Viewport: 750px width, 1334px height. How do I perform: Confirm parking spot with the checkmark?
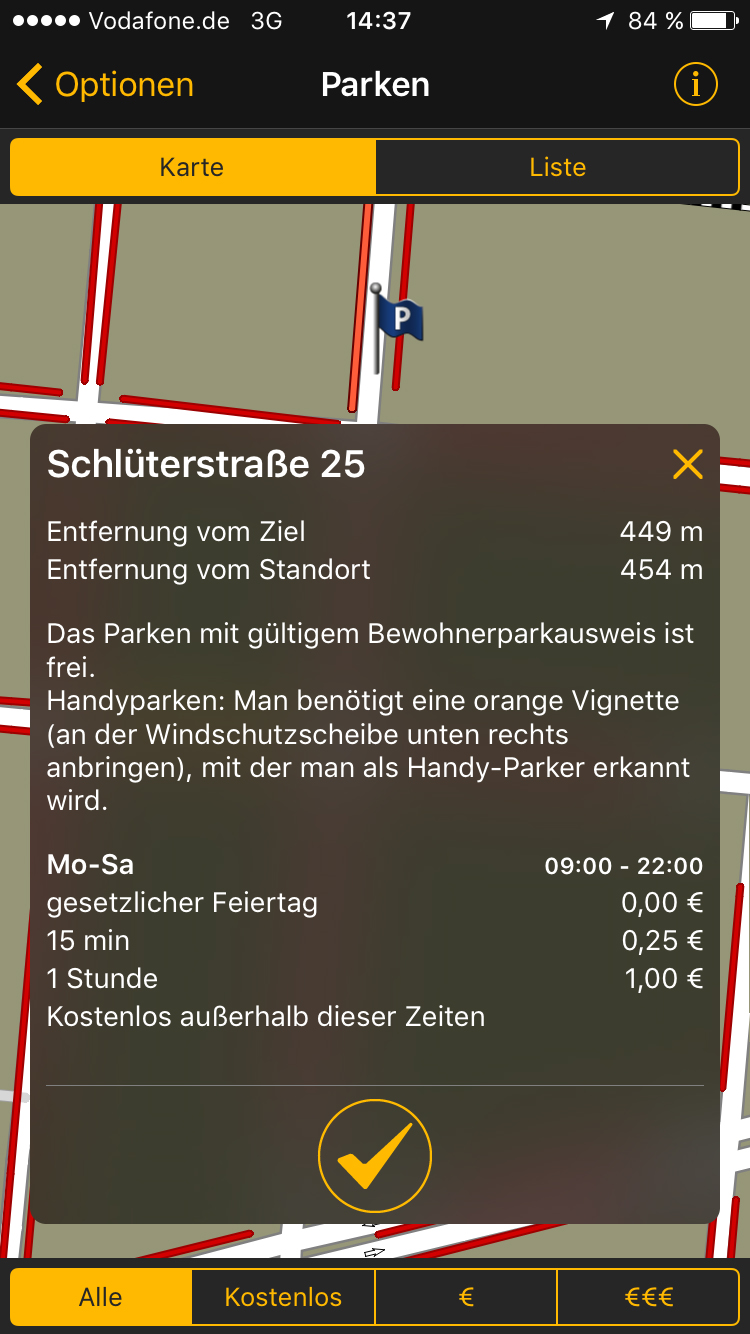point(375,1155)
